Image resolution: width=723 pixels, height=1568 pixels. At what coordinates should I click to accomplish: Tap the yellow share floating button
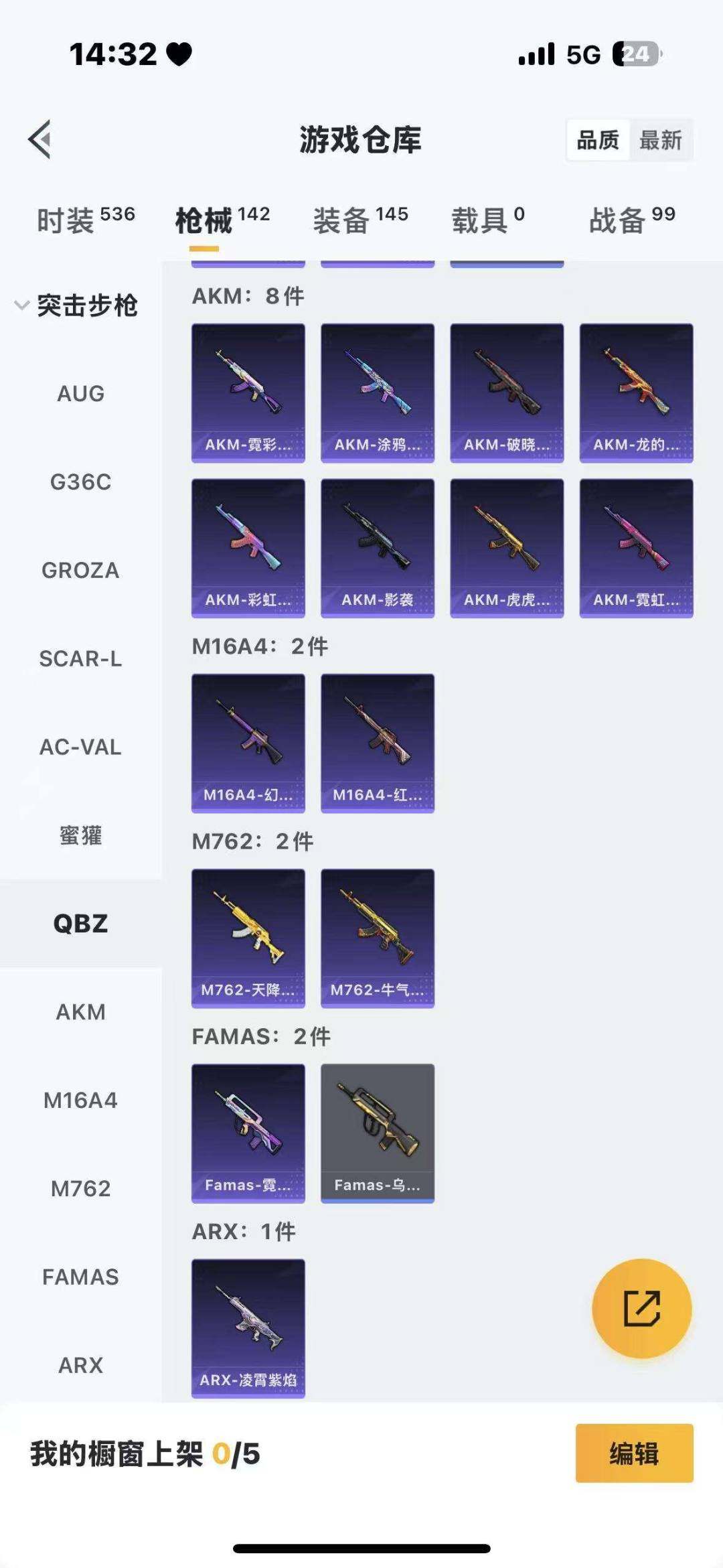point(641,1308)
